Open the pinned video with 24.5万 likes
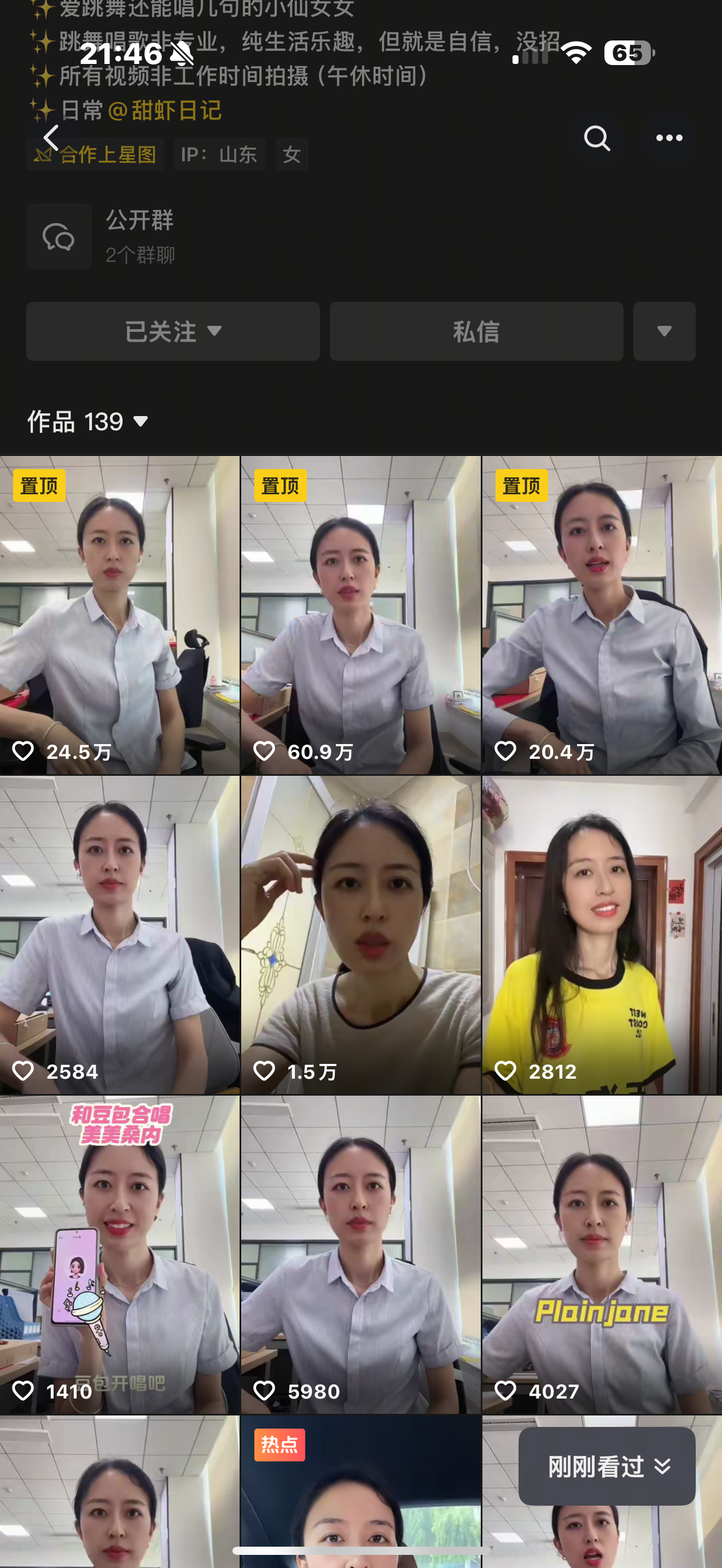Screen dimensions: 722x1568 119,615
